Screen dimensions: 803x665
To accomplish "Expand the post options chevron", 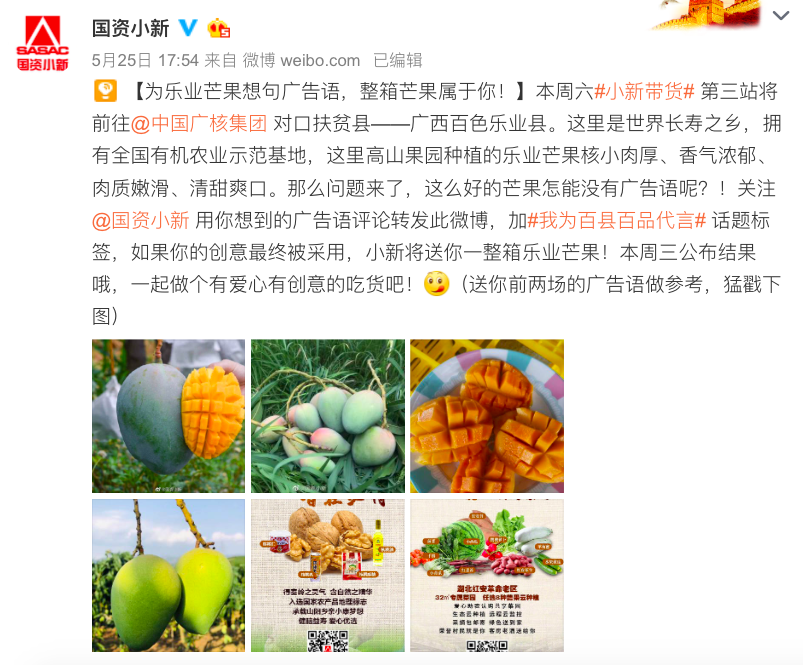I will (780, 15).
